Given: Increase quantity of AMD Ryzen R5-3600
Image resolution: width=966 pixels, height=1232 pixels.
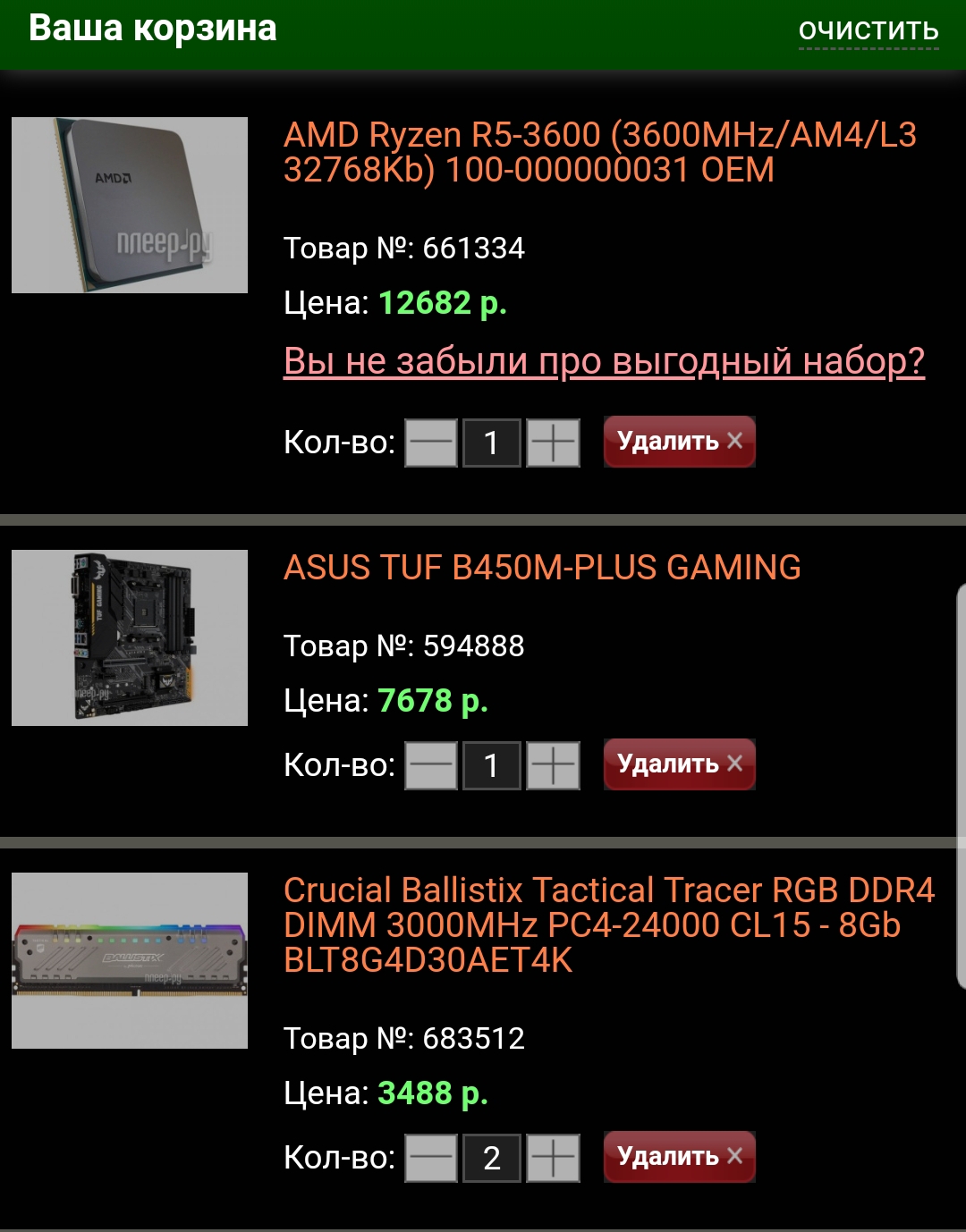Looking at the screenshot, I should point(553,443).
